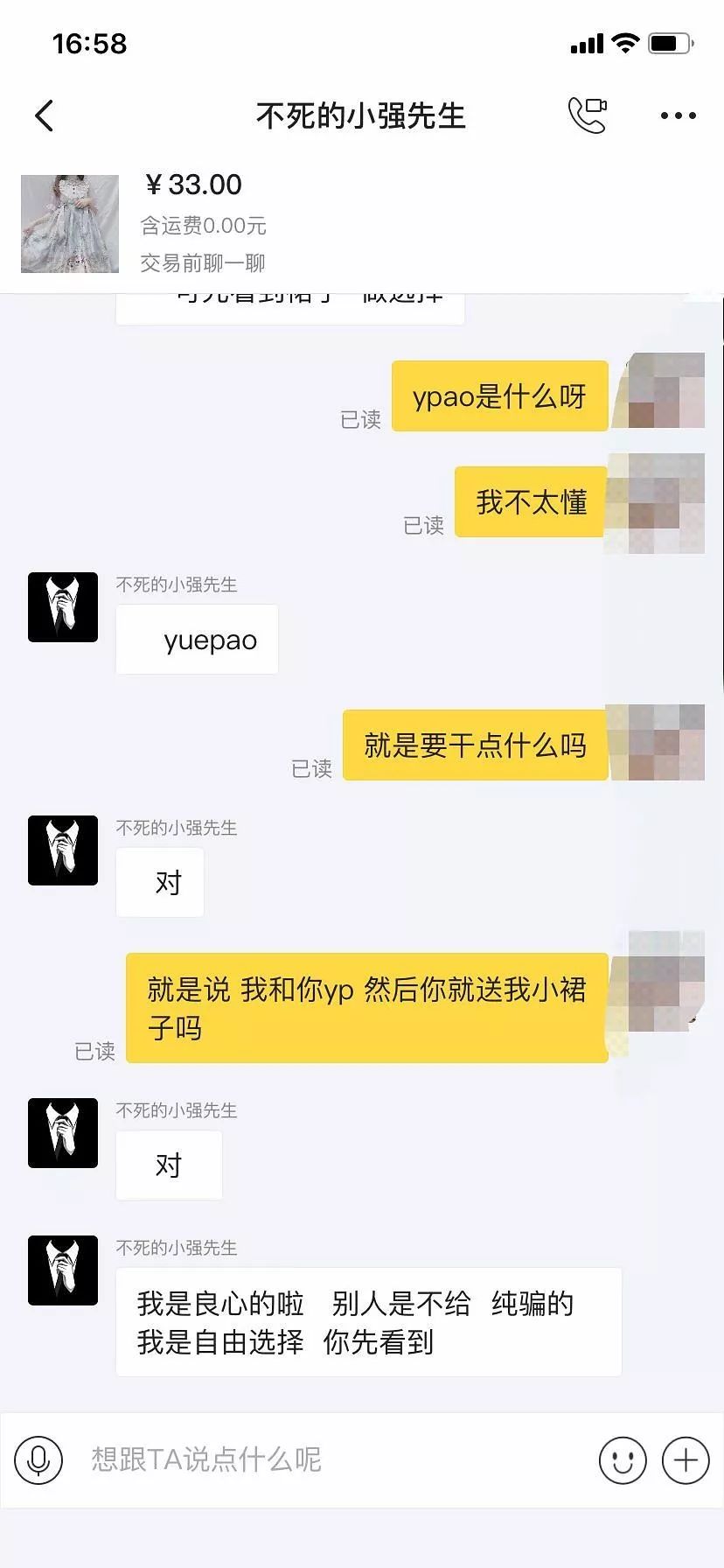Tap the voice message microphone icon

(x=38, y=1459)
